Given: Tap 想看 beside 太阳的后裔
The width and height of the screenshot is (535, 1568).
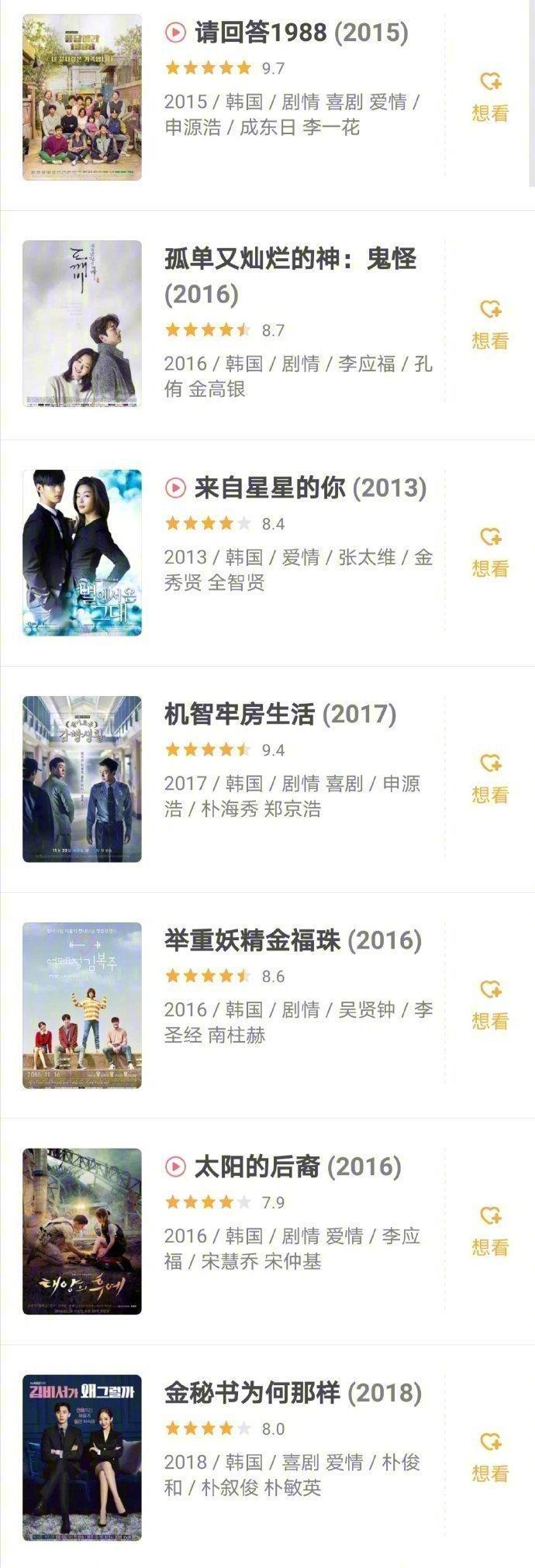Looking at the screenshot, I should pyautogui.click(x=490, y=1232).
